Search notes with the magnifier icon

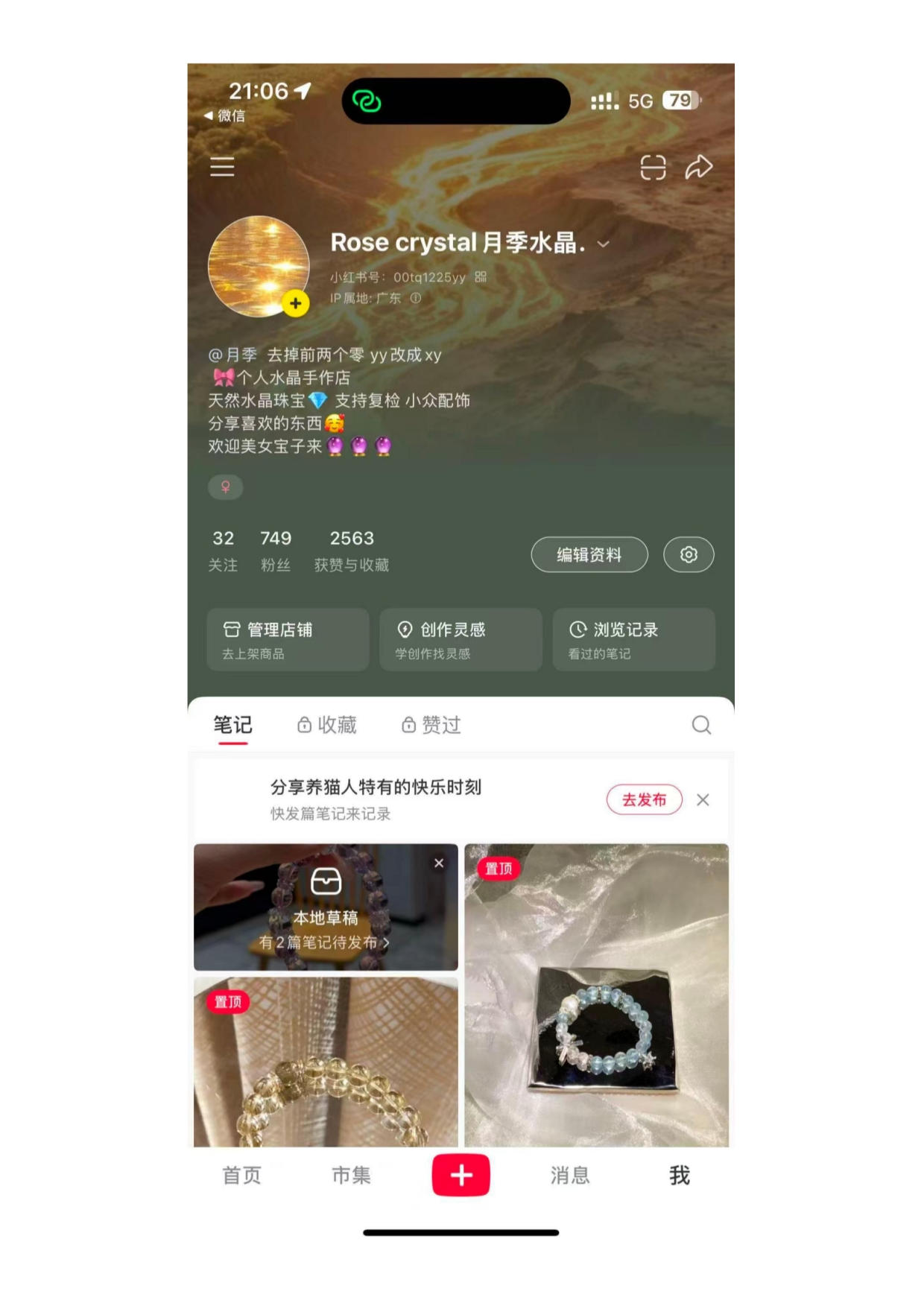pos(701,725)
